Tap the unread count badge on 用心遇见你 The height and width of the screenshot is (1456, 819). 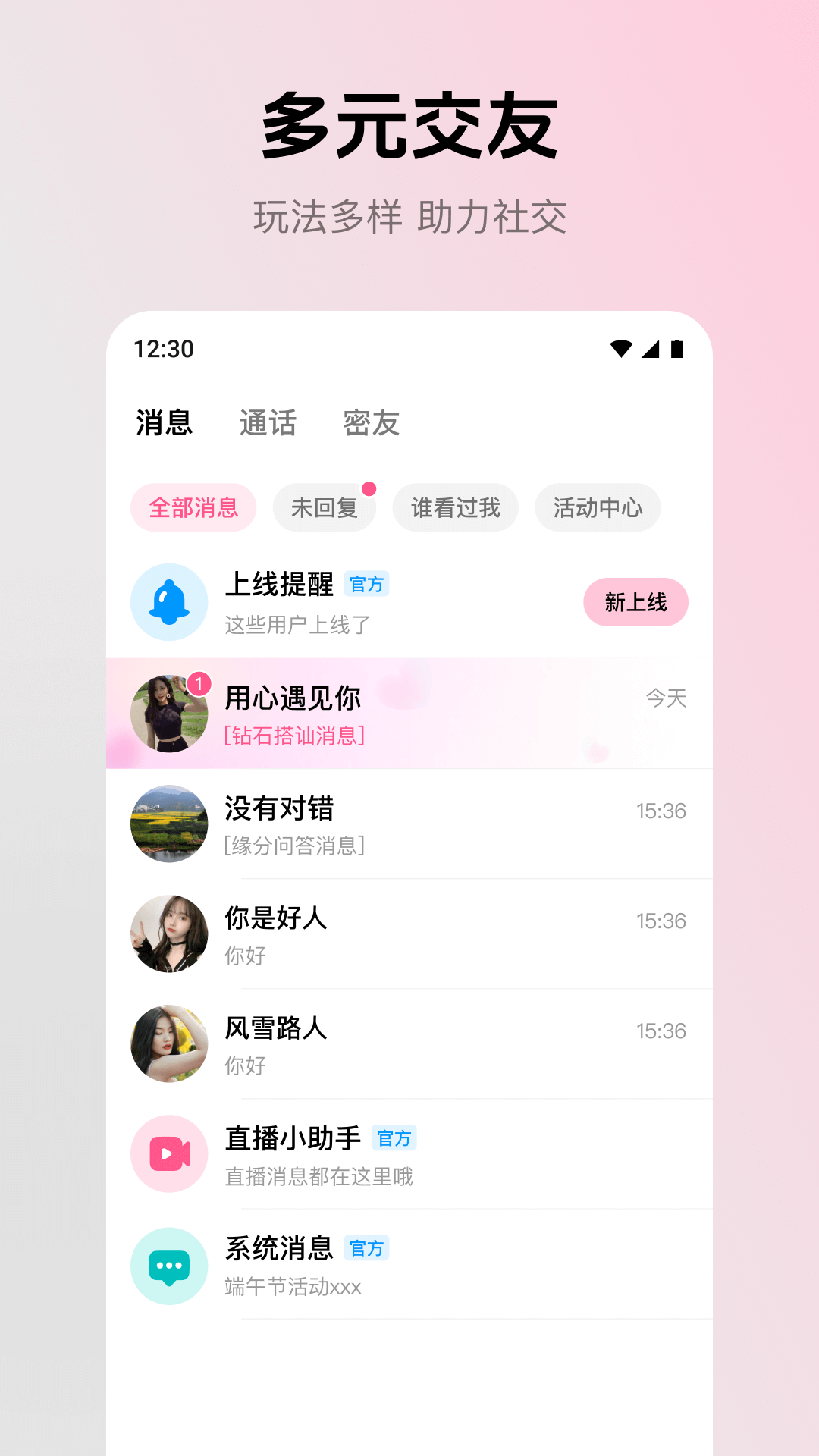tap(199, 683)
